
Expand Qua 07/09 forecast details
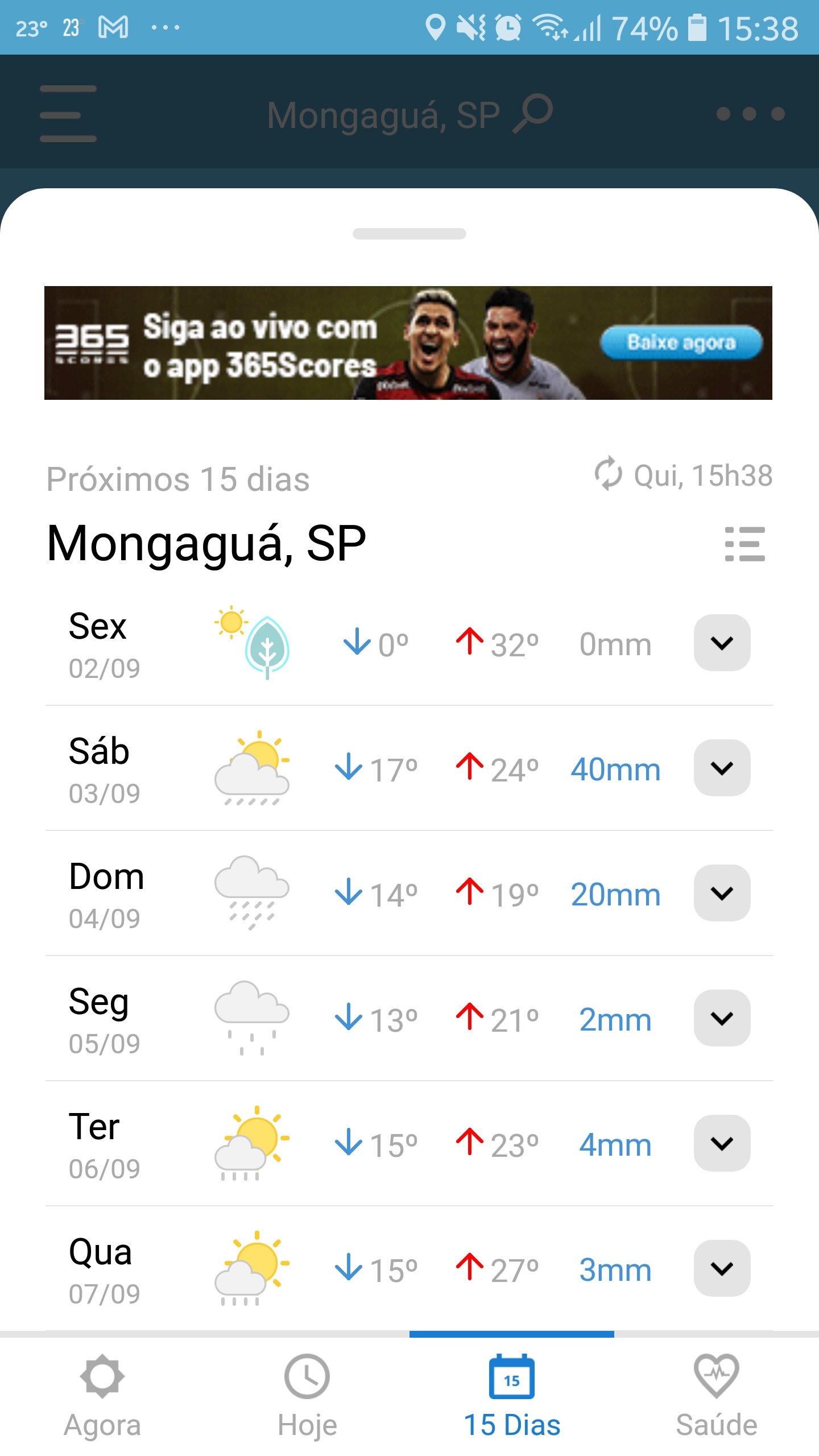click(x=722, y=1268)
